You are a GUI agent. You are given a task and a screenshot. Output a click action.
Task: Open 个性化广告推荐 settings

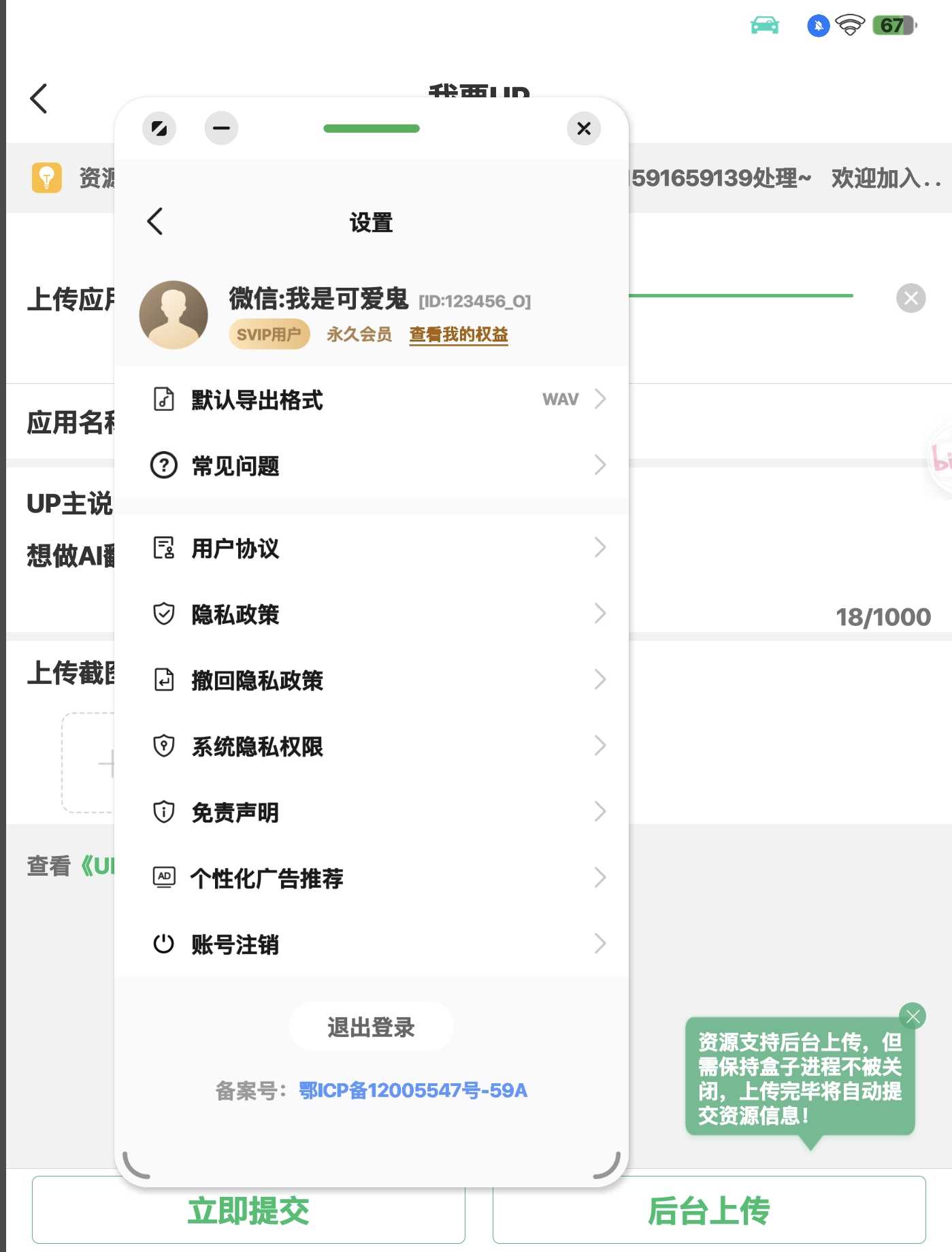(x=371, y=878)
